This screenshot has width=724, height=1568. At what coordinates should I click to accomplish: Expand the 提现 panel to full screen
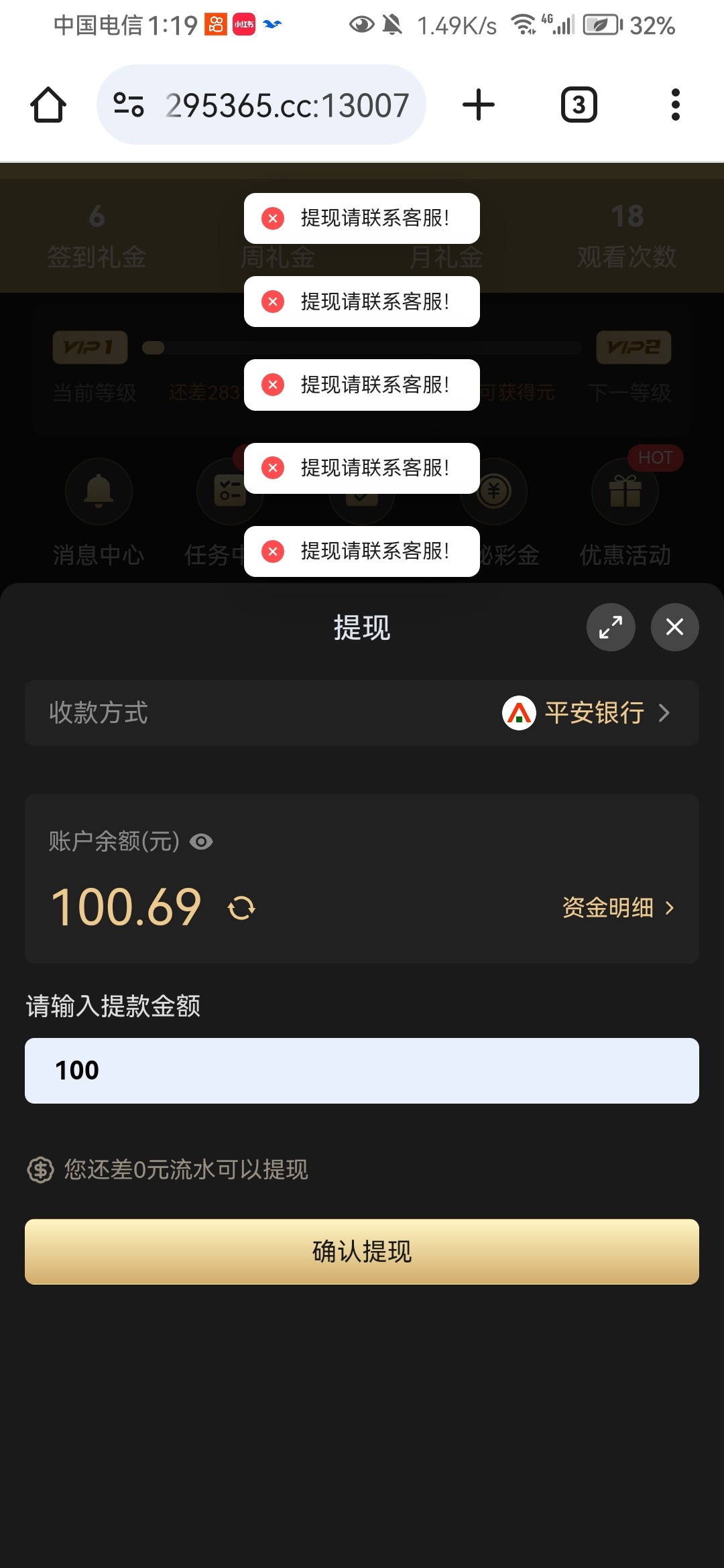point(611,627)
